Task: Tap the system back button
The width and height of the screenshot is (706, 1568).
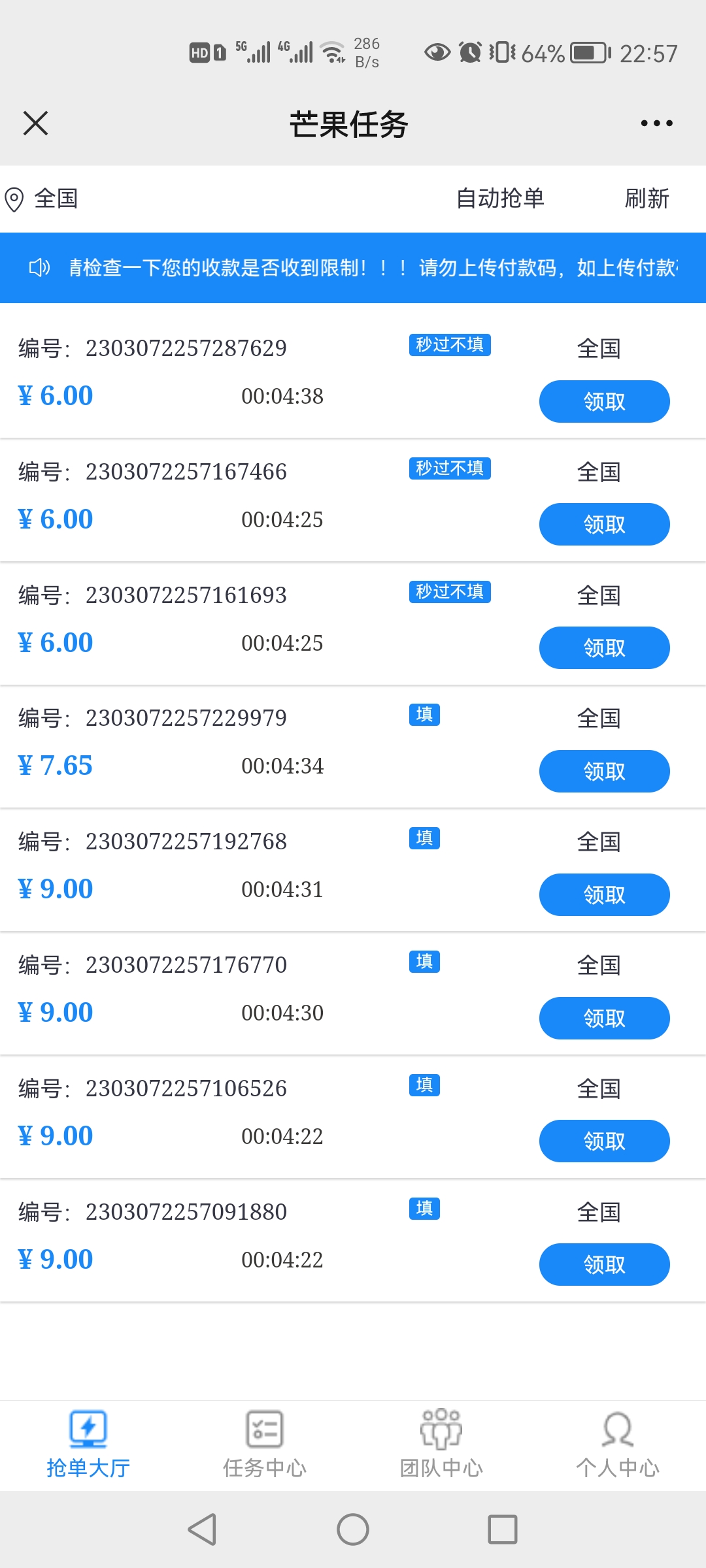Action: click(x=202, y=1529)
